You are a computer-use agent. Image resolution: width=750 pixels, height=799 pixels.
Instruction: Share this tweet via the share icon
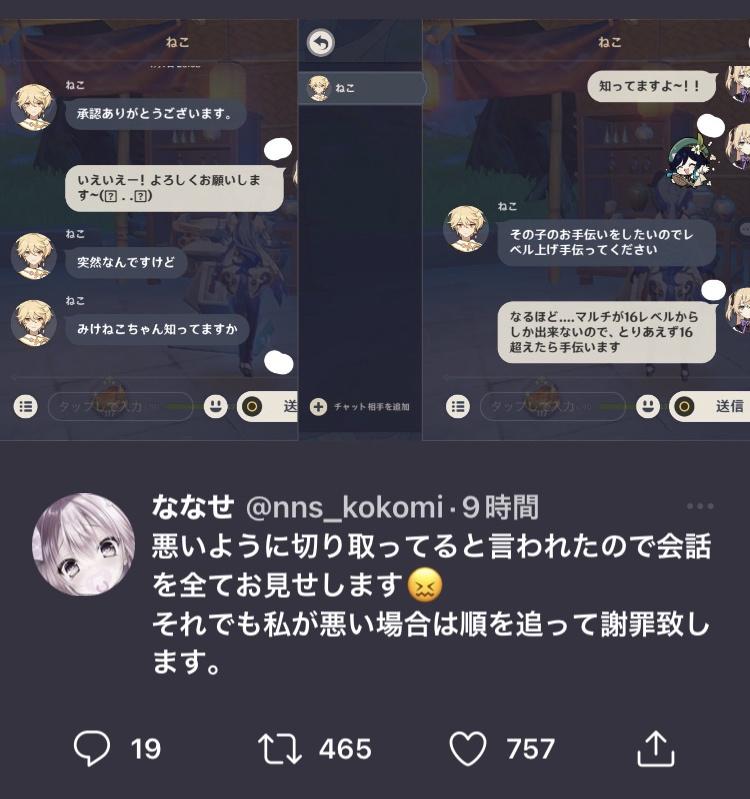(x=655, y=748)
